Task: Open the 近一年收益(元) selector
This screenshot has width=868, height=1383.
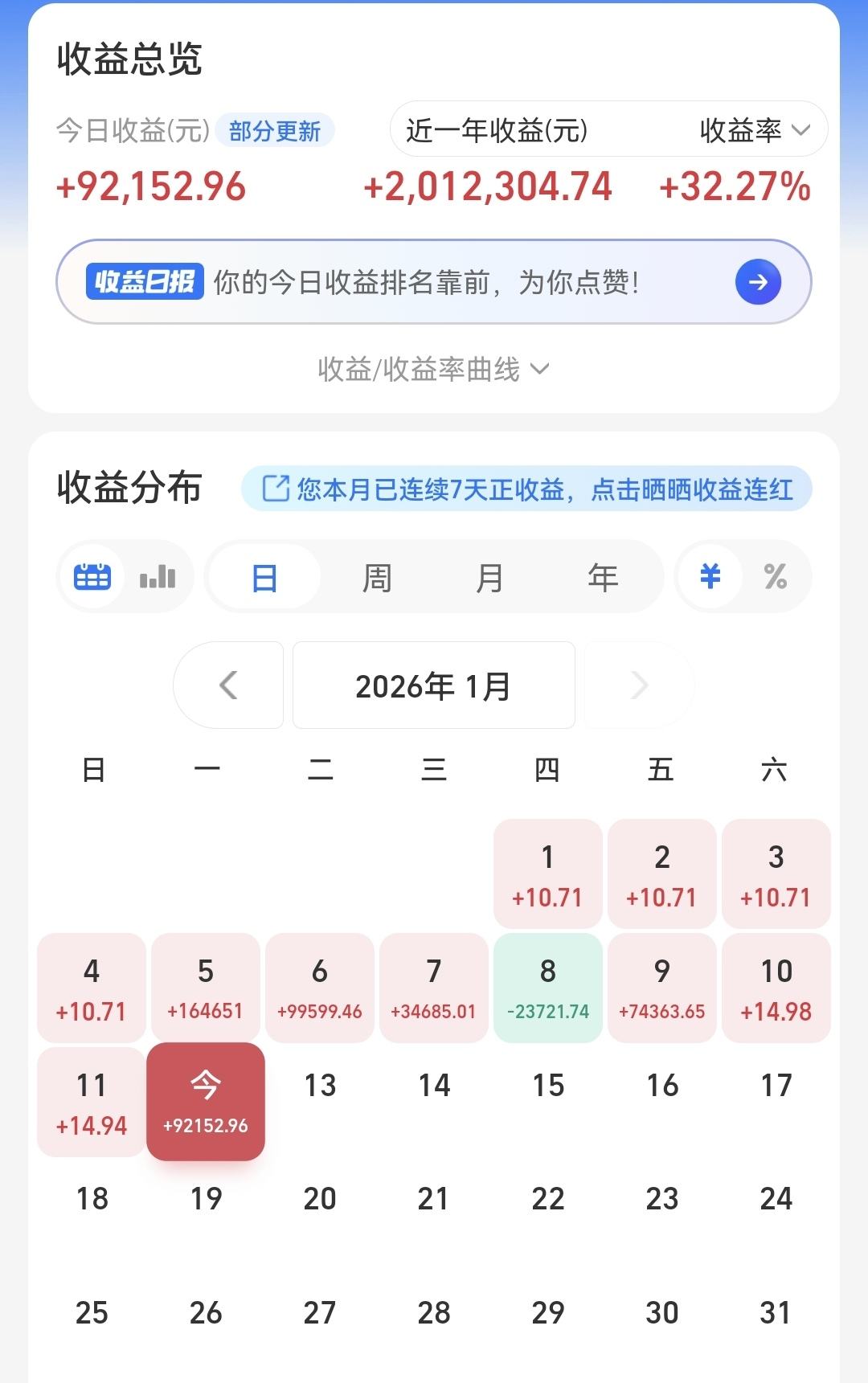Action: [496, 129]
